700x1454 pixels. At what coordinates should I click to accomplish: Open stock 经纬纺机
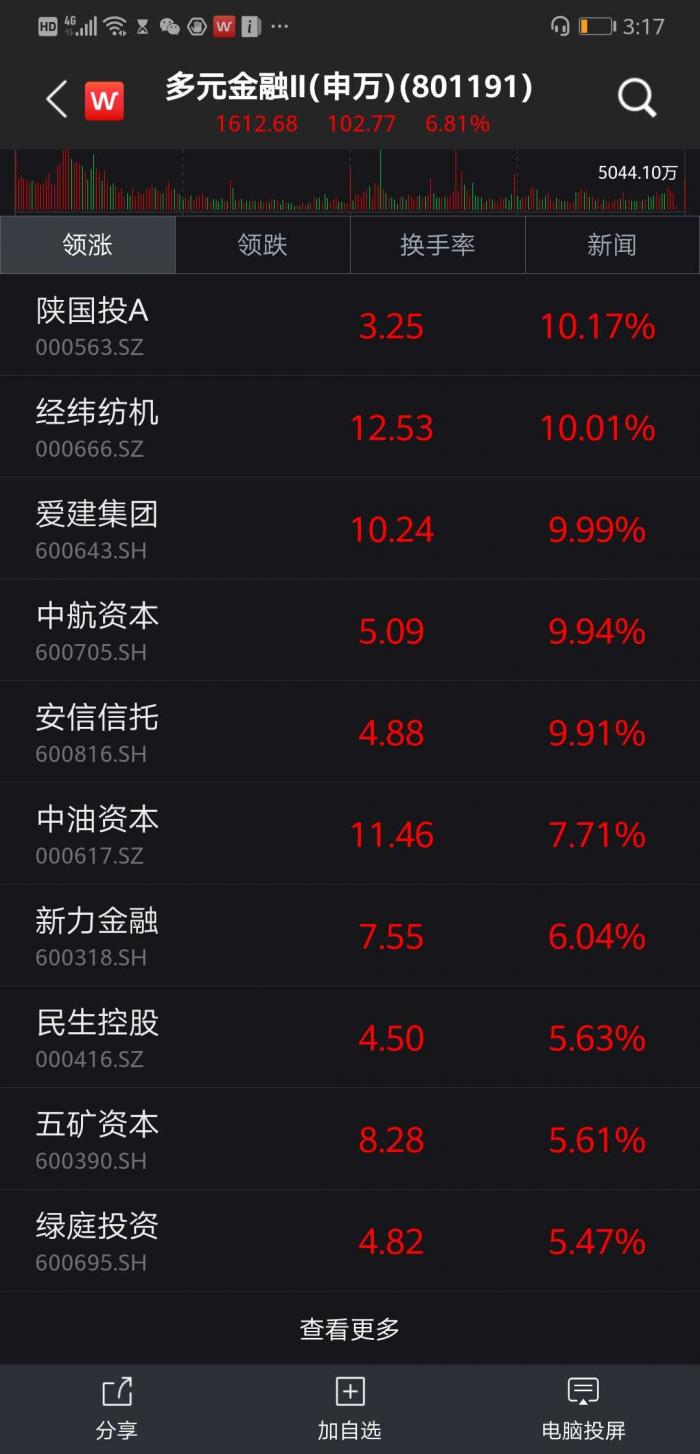[97, 427]
